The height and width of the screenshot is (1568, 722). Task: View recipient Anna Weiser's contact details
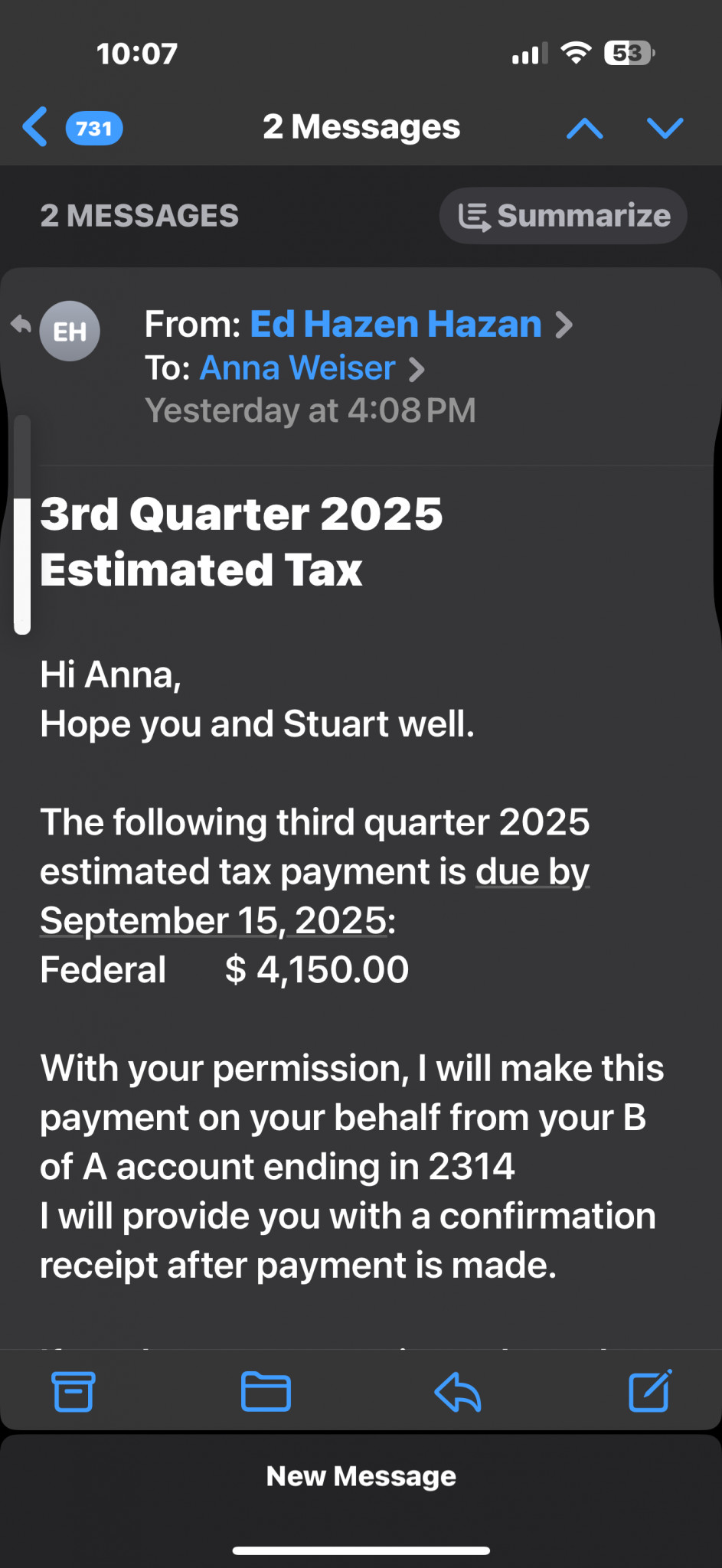(x=298, y=368)
